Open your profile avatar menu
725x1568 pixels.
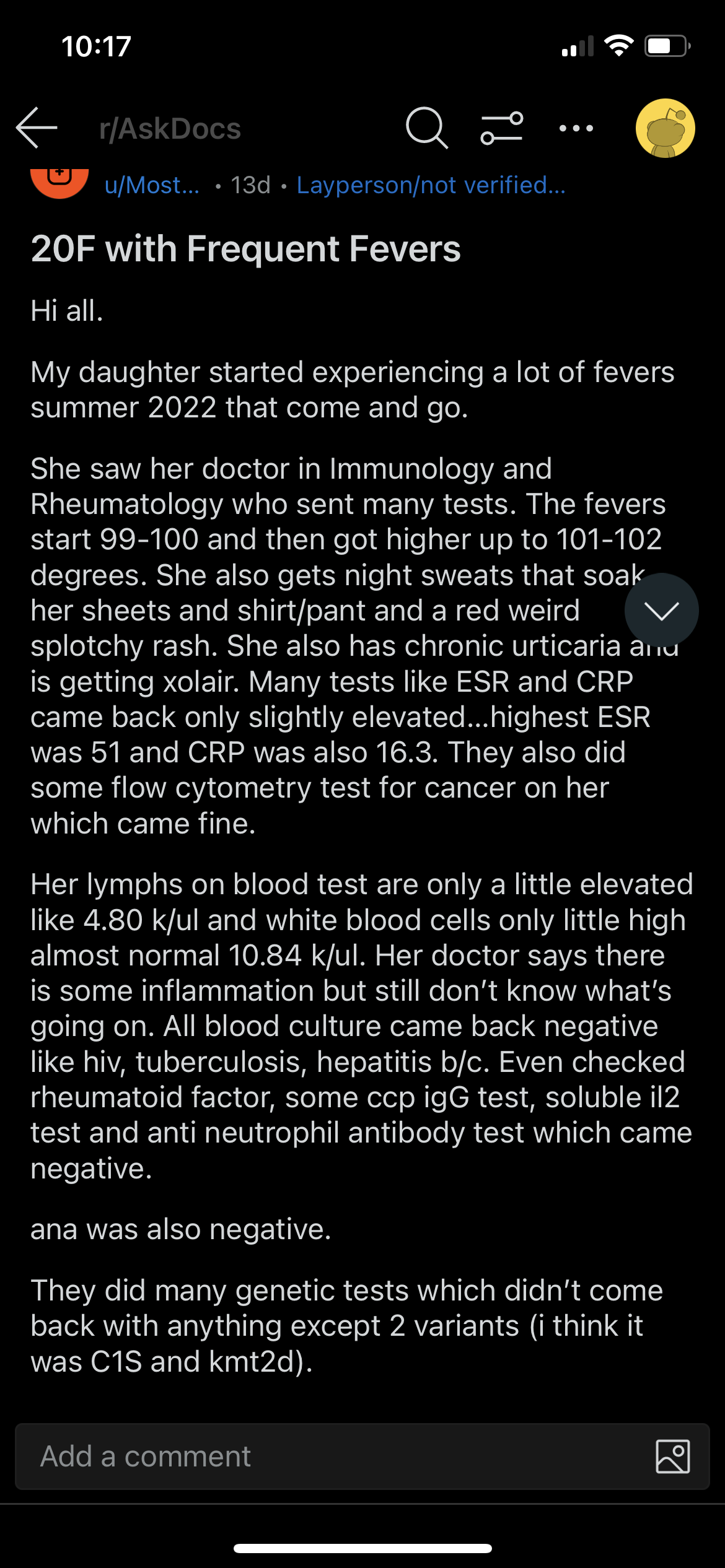coord(665,128)
